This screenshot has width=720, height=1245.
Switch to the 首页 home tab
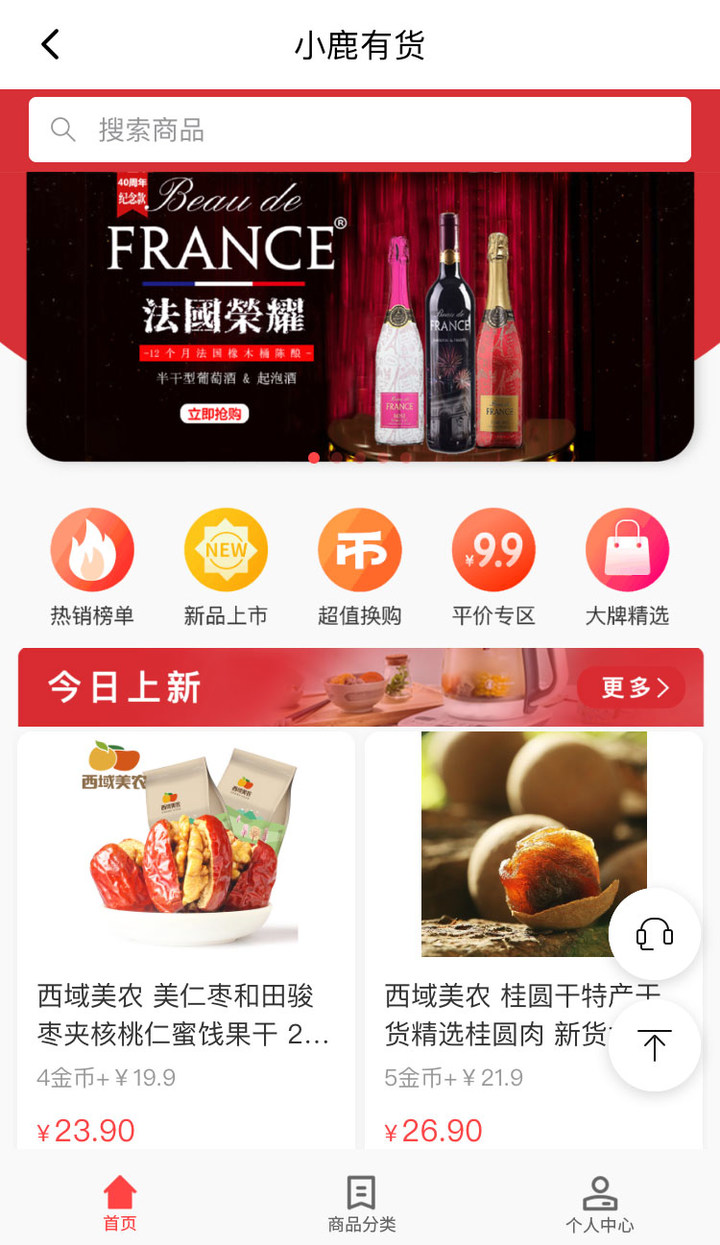120,1203
